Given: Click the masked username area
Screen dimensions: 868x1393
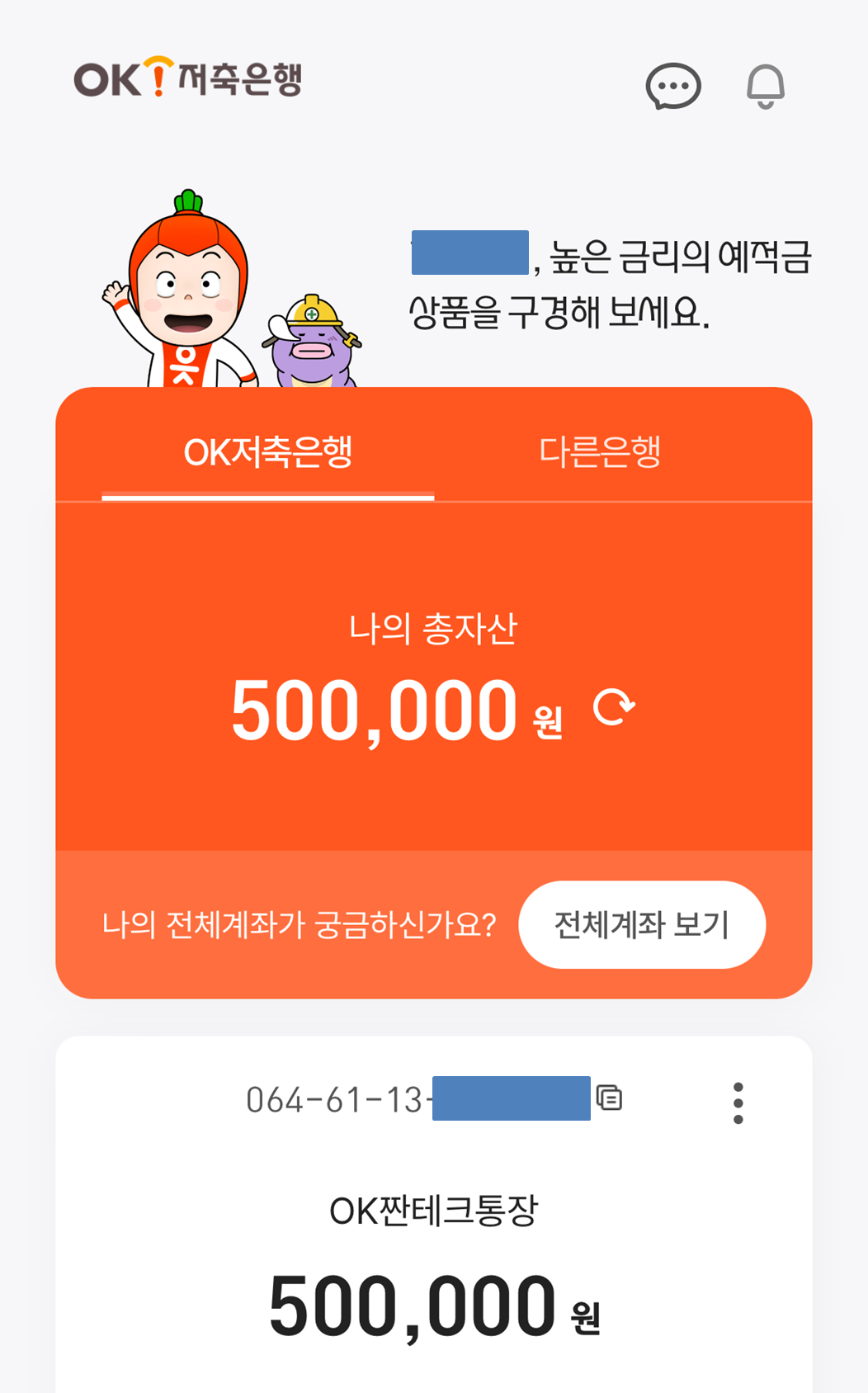Looking at the screenshot, I should [x=469, y=250].
